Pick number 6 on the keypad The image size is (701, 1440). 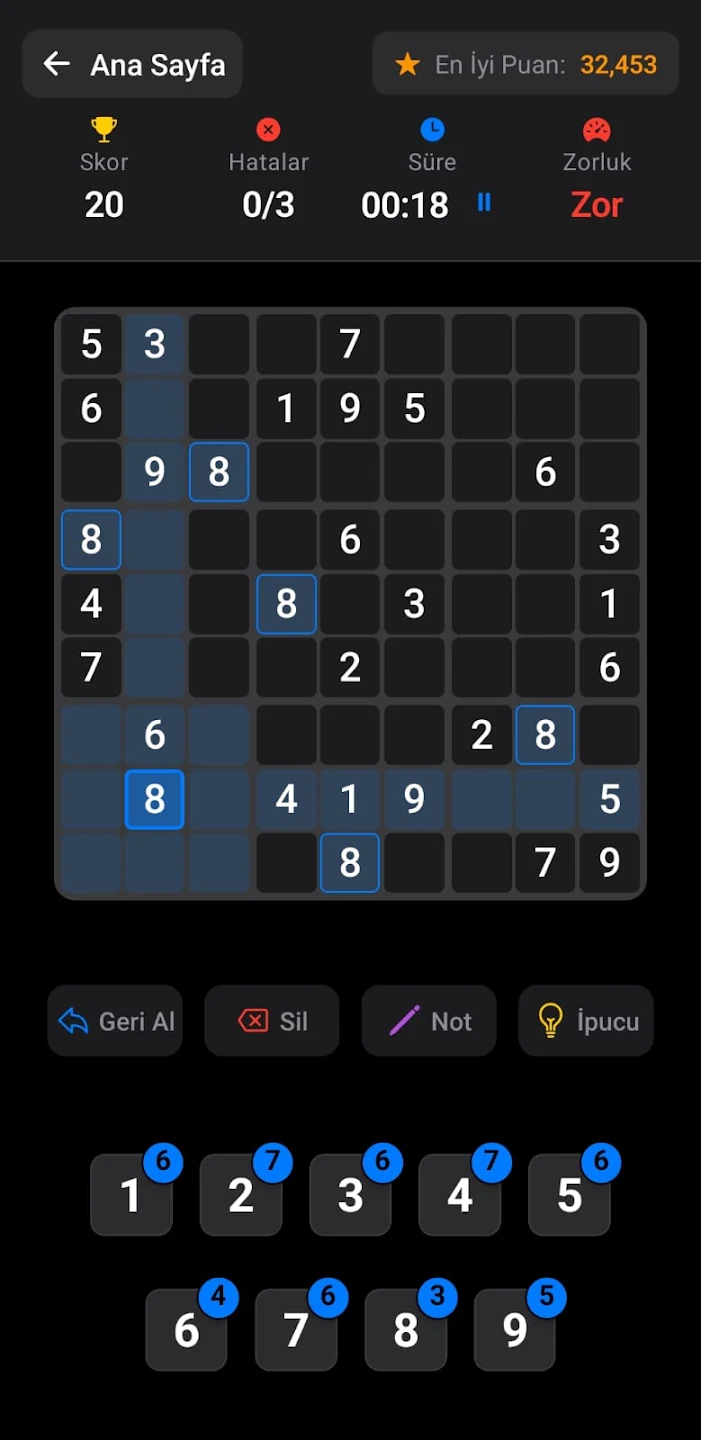click(x=186, y=1330)
